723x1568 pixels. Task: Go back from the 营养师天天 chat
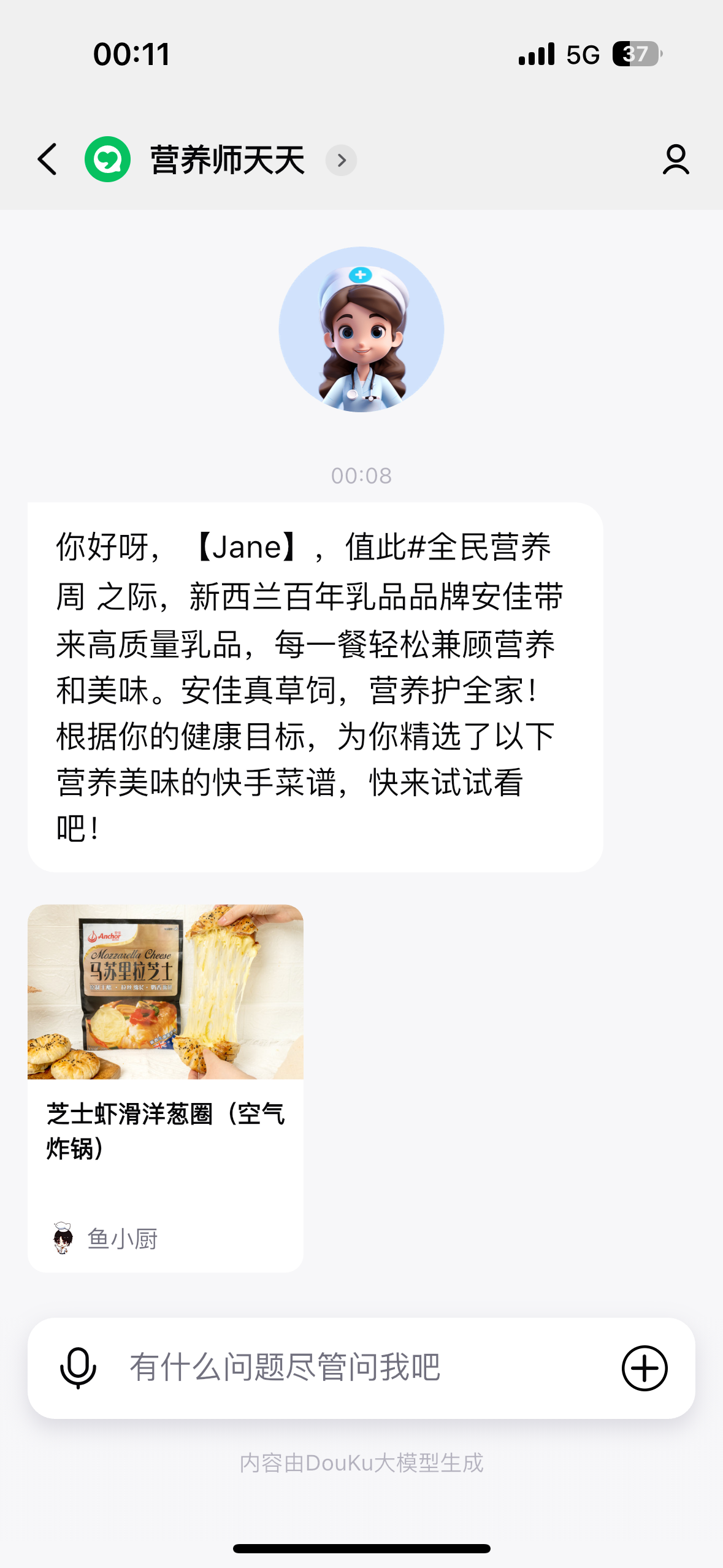click(x=47, y=160)
